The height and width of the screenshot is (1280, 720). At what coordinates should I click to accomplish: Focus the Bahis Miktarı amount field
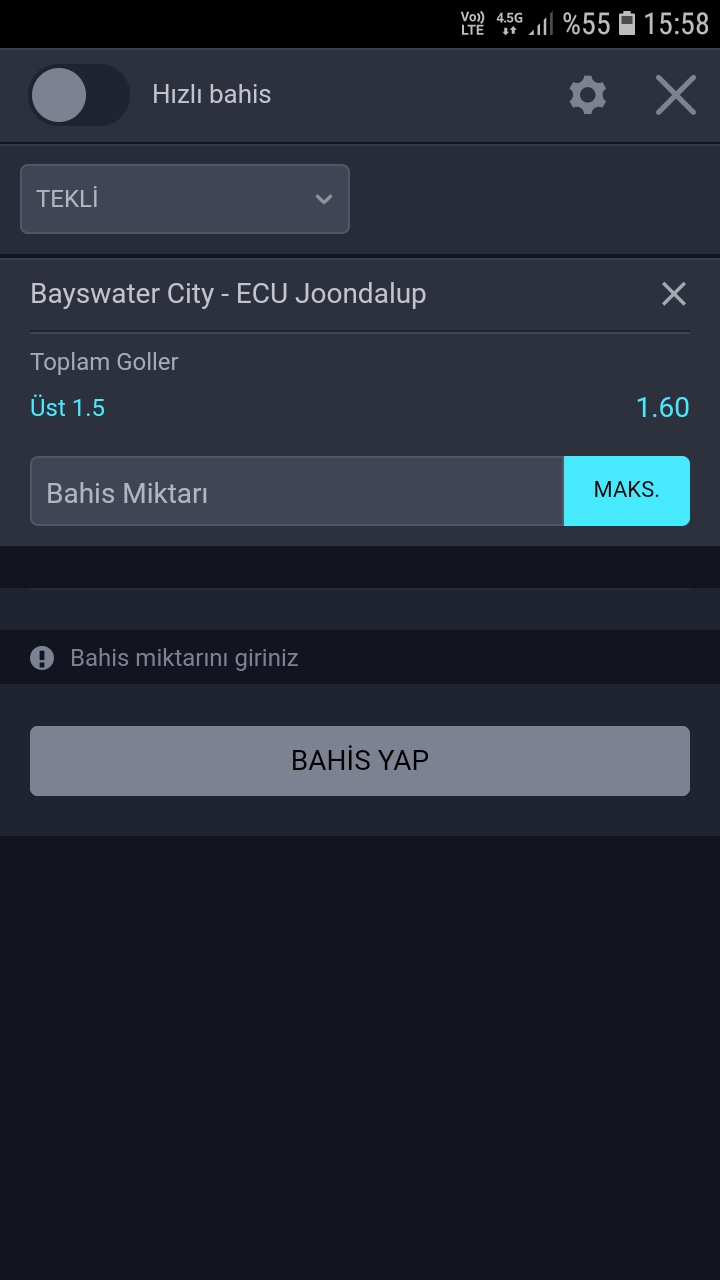(x=297, y=491)
